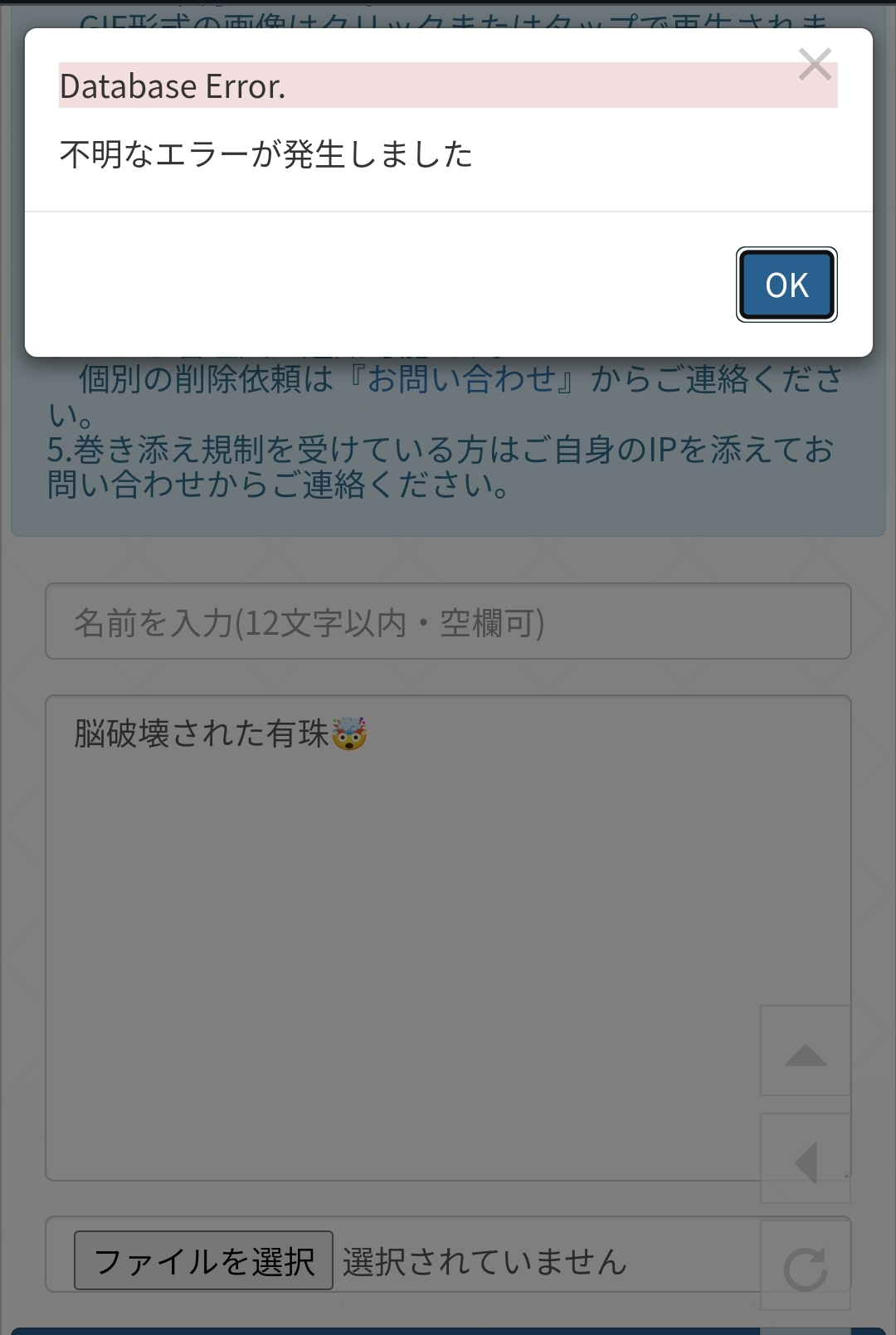Focus the name input field

[x=448, y=621]
